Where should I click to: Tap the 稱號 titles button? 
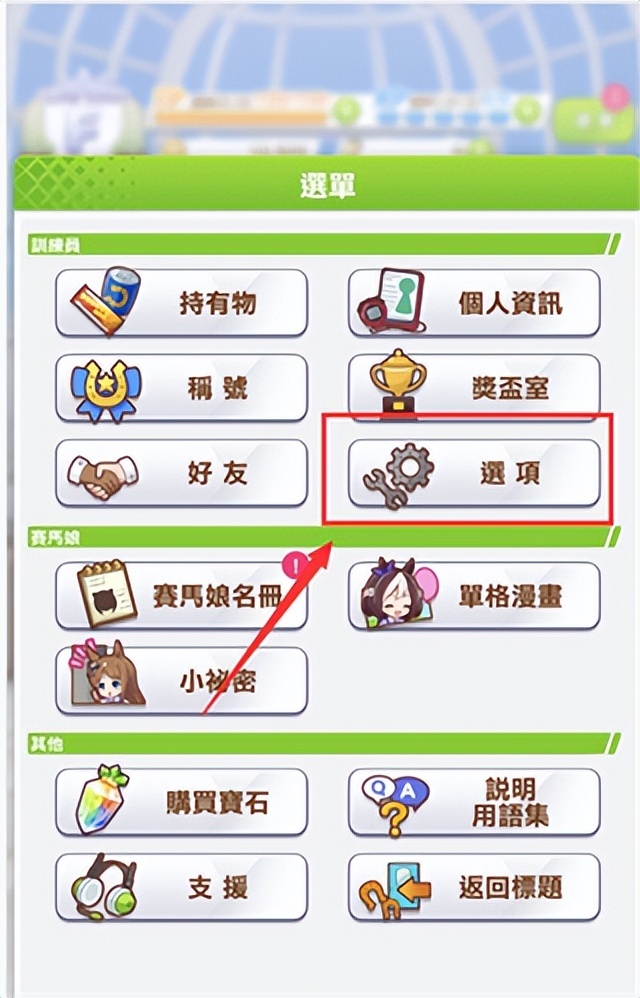coord(181,387)
